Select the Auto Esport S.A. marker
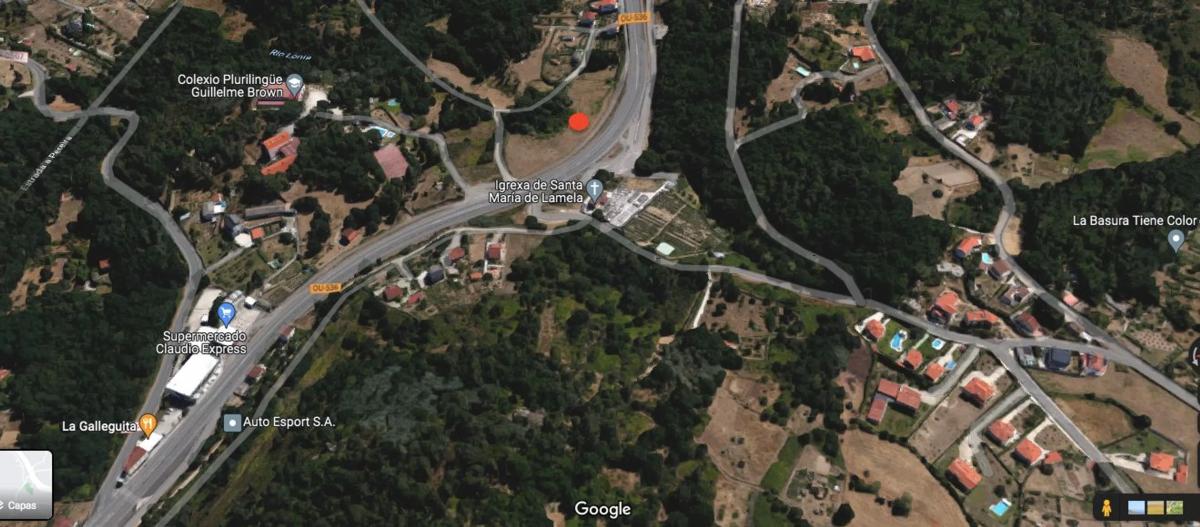1200x527 pixels. (x=233, y=422)
